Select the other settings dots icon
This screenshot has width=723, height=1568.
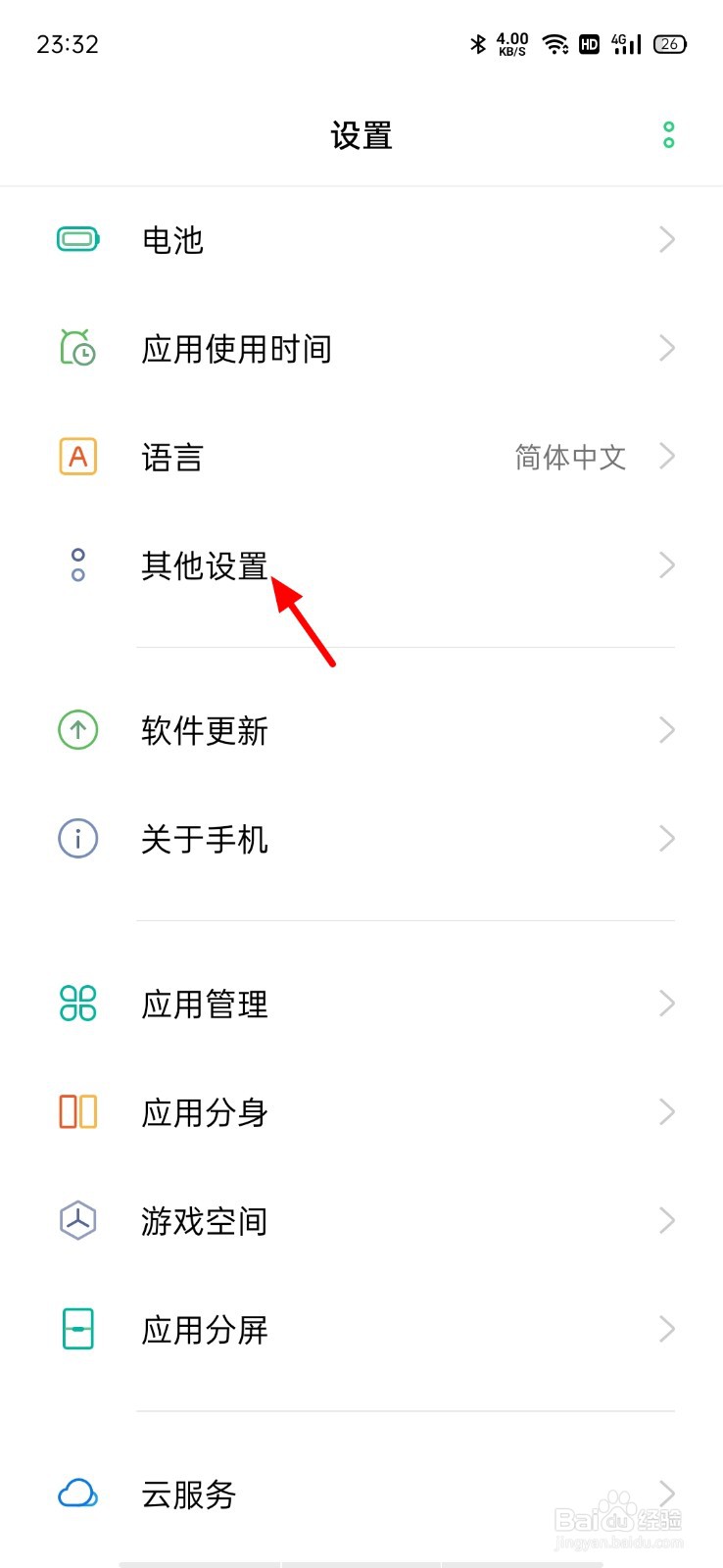[77, 565]
